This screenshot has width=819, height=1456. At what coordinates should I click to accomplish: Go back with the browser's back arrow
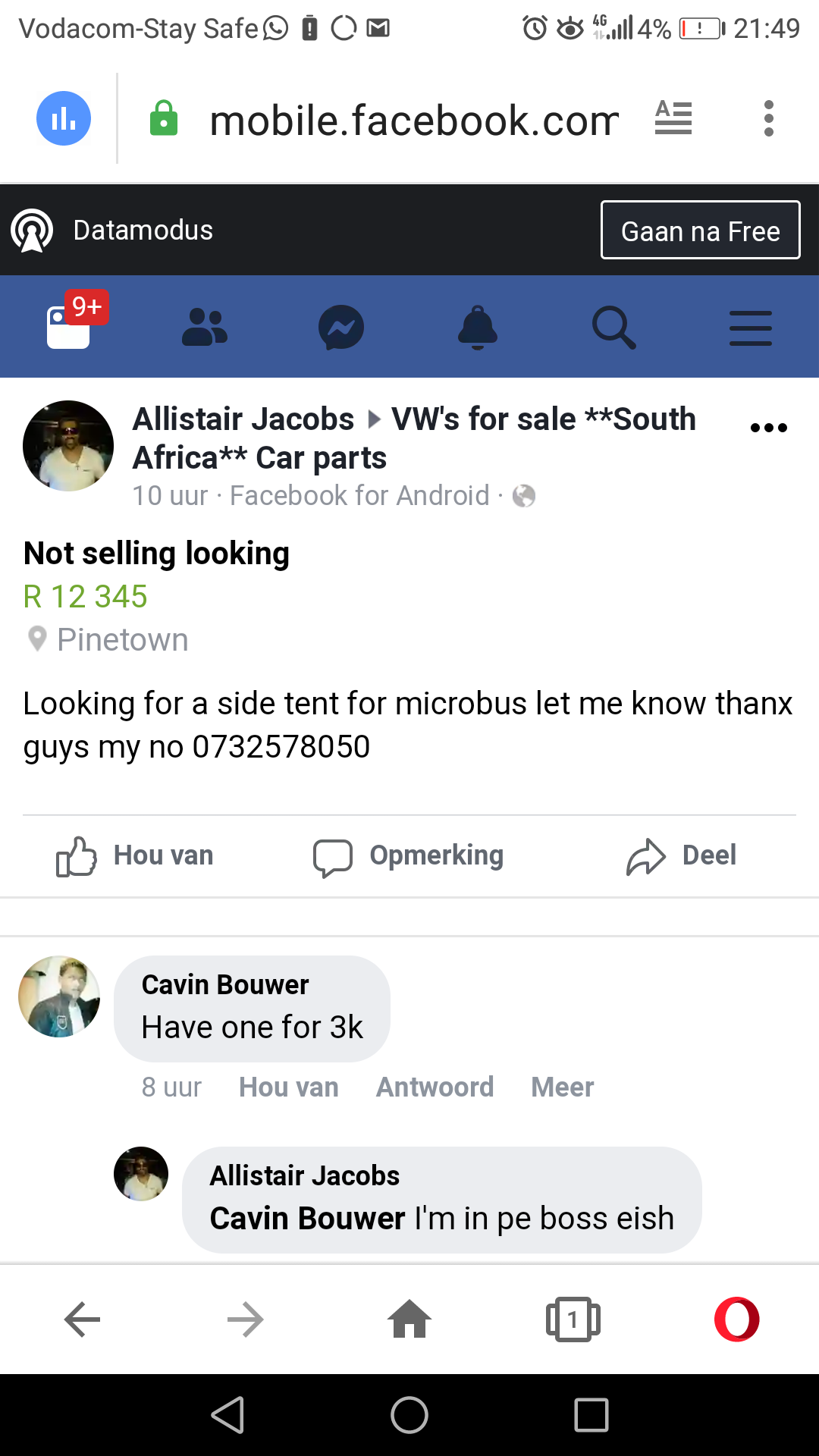point(82,1319)
